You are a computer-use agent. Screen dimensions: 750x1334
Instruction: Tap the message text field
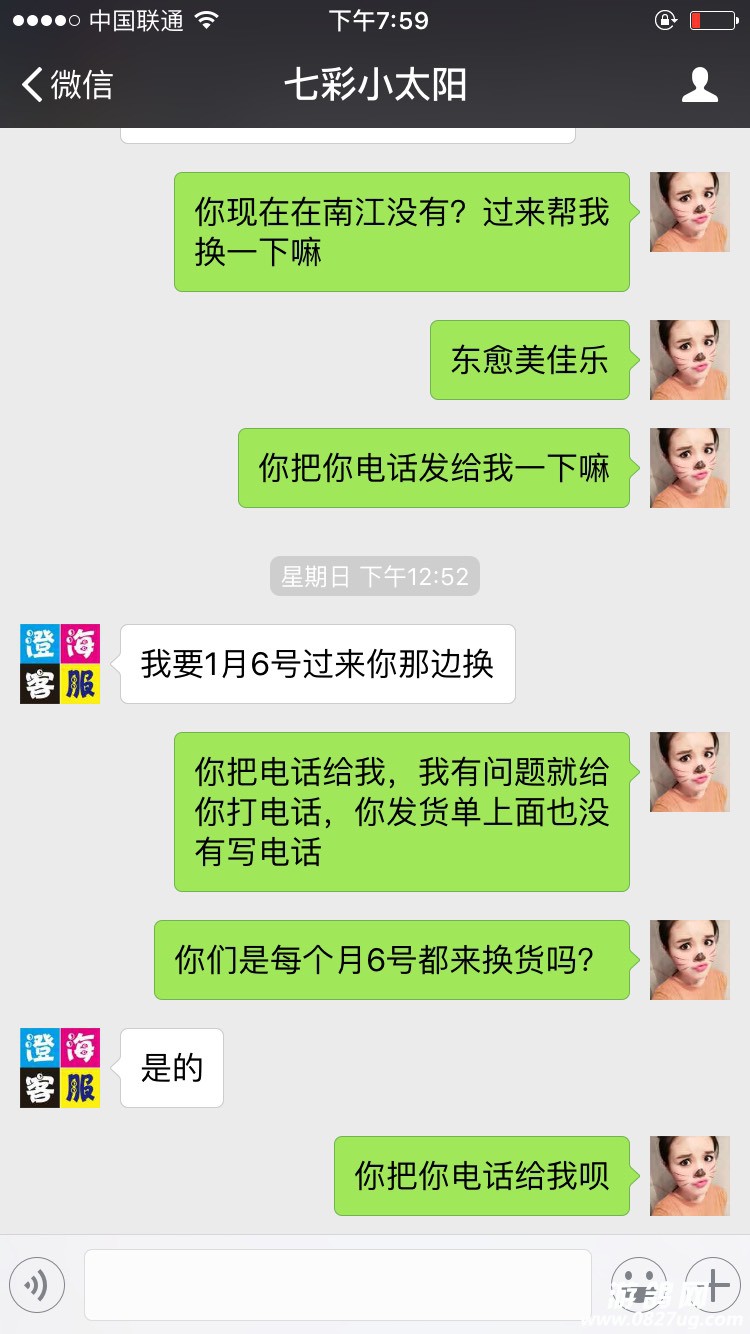tap(337, 1284)
